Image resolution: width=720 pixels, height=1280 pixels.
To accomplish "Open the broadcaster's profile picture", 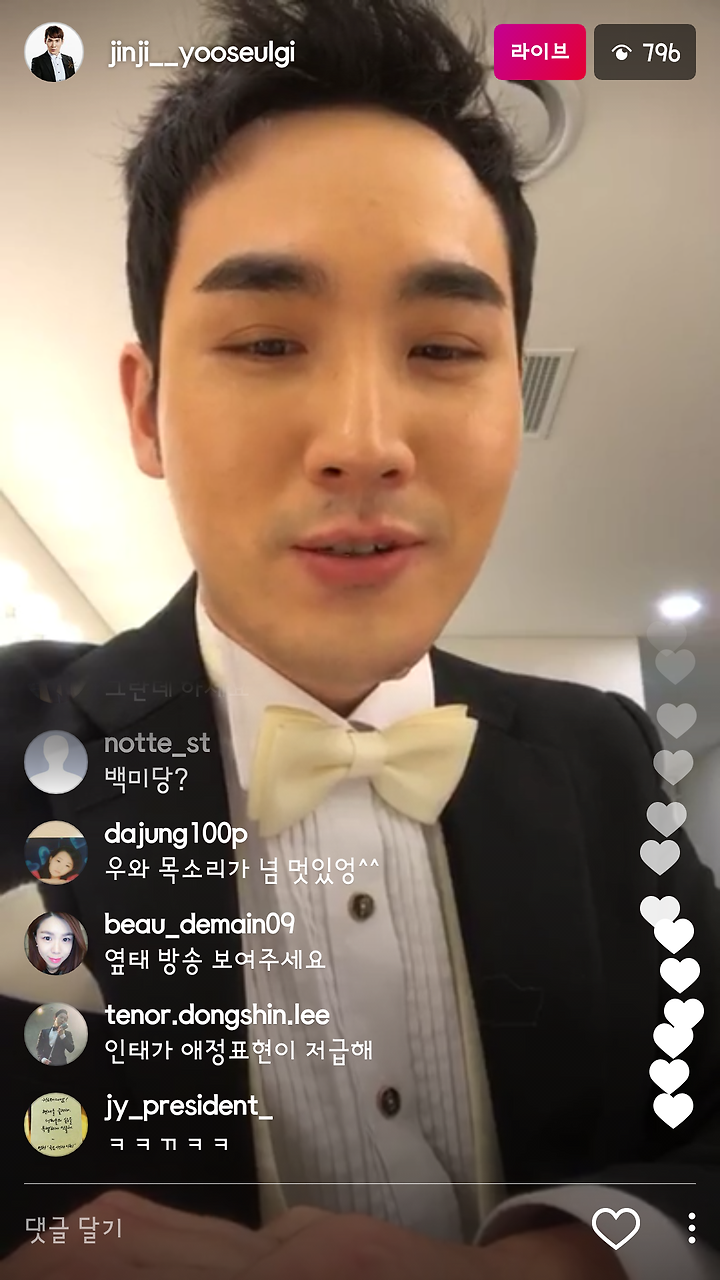I will pyautogui.click(x=54, y=52).
